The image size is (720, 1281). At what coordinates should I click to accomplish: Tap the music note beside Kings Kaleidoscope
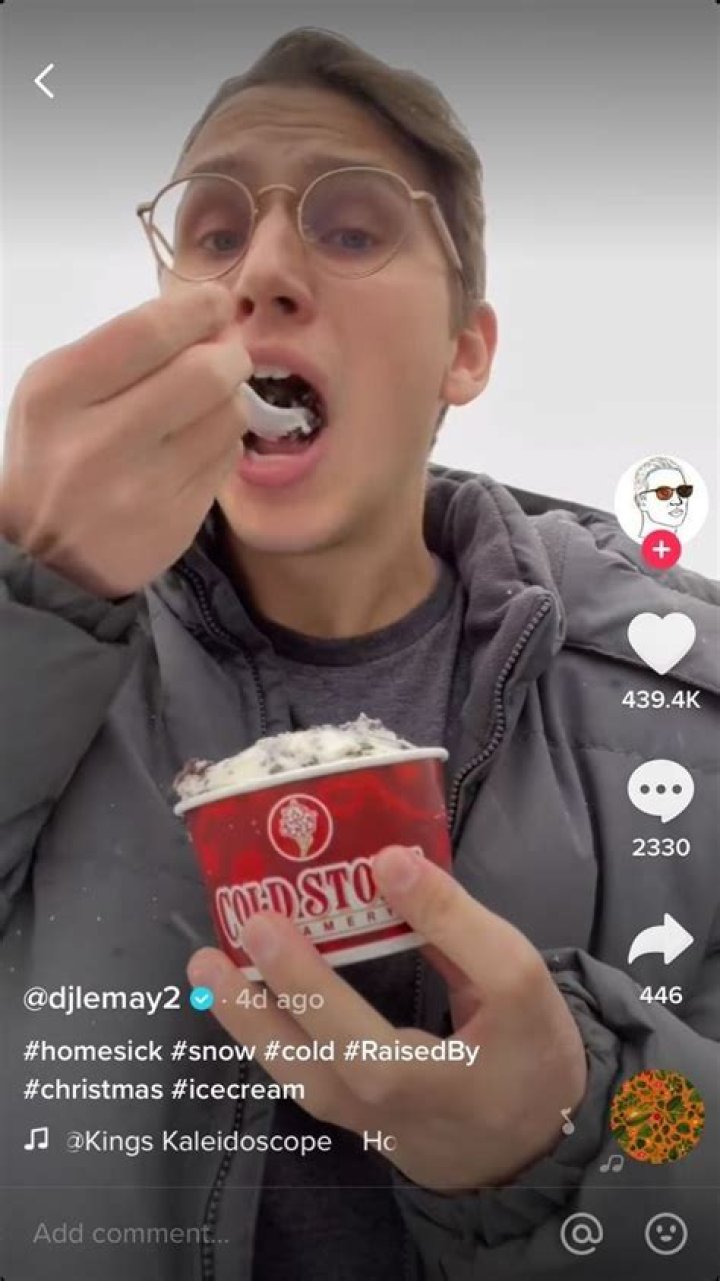(x=37, y=1141)
